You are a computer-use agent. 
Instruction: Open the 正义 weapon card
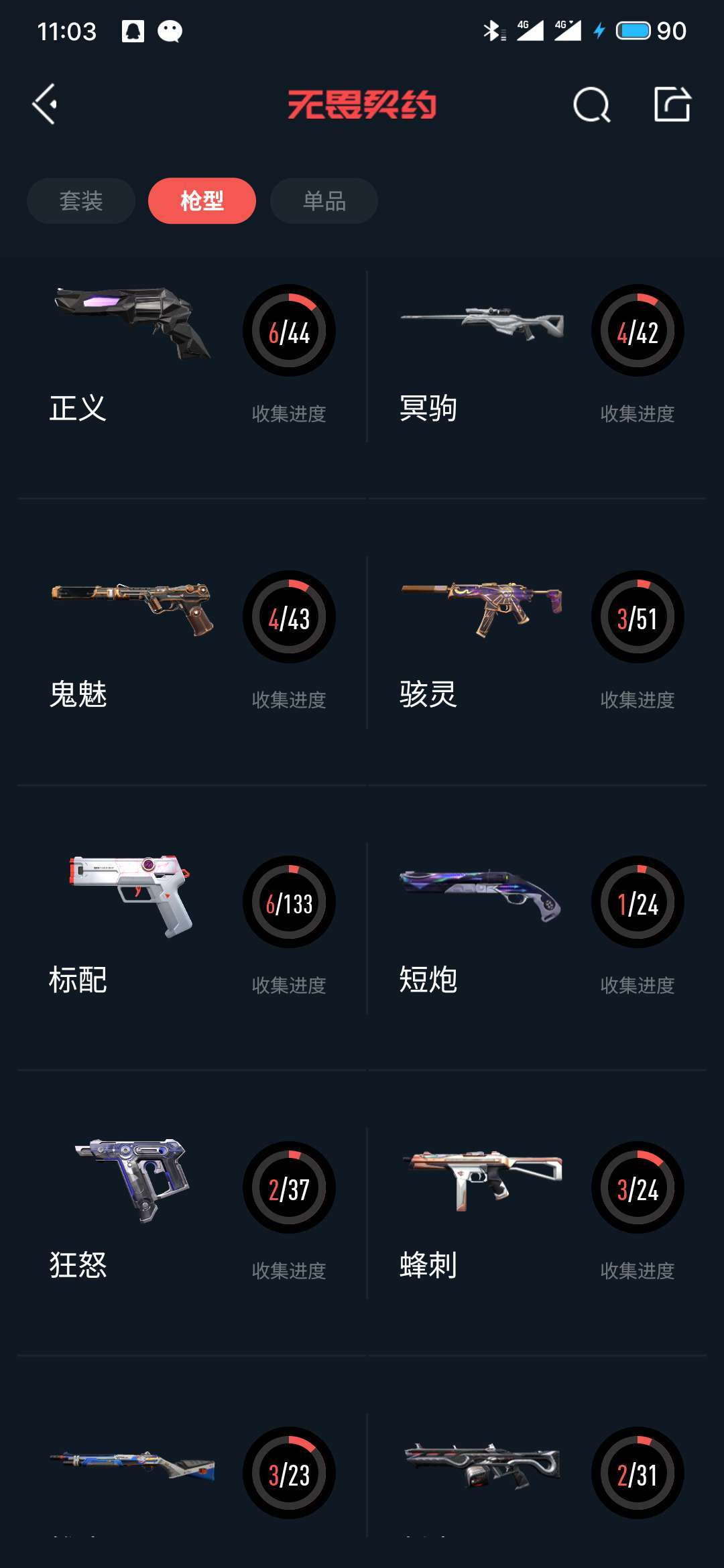coord(192,356)
